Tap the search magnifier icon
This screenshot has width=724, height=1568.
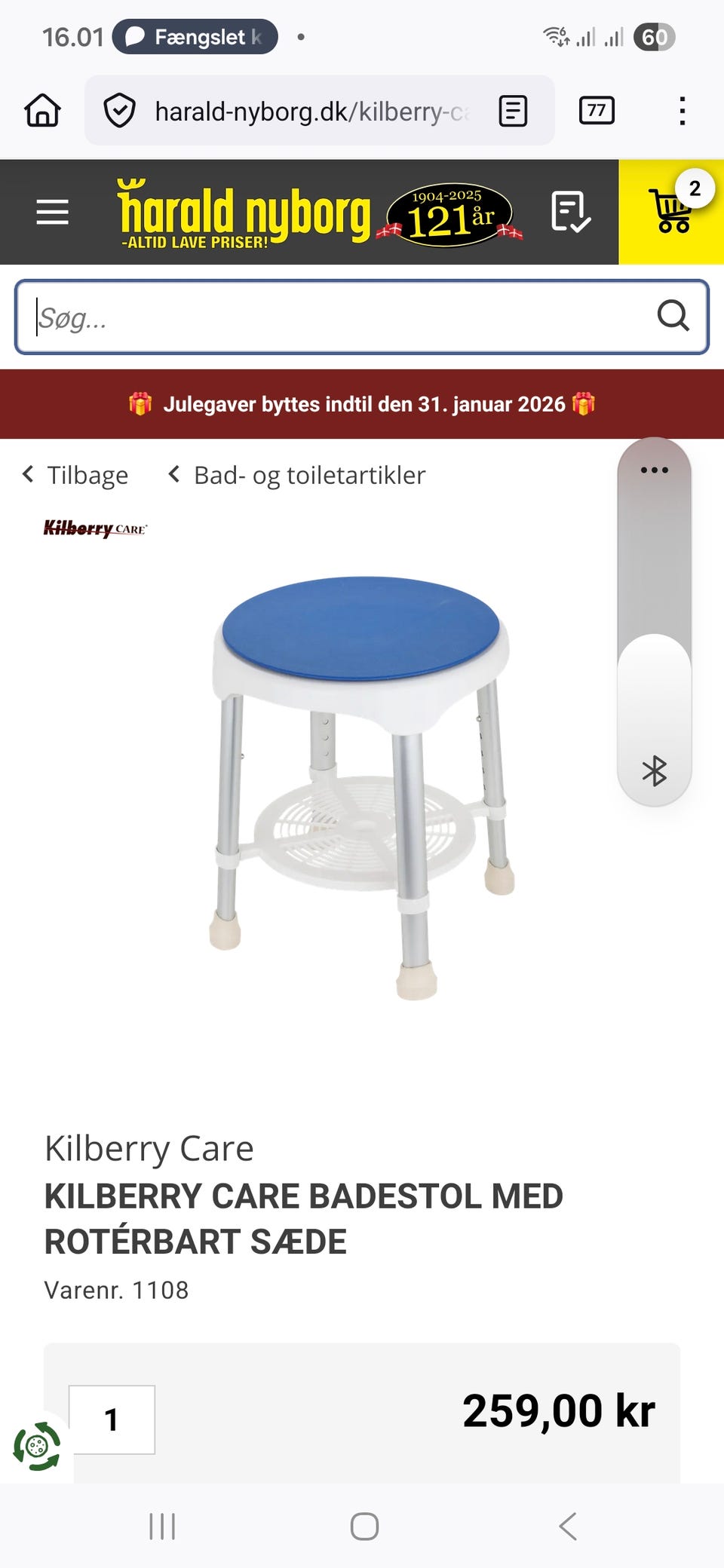[x=673, y=317]
